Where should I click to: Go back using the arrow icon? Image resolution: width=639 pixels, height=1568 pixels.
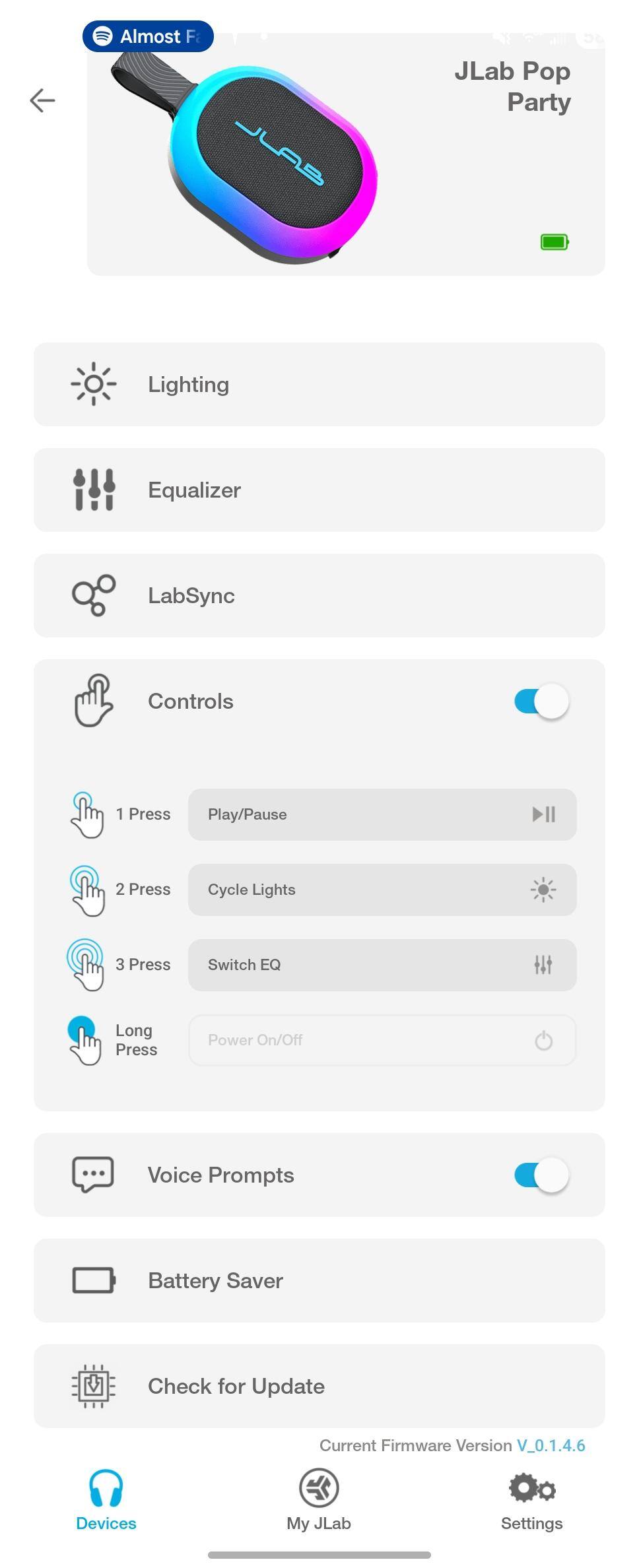[x=42, y=100]
